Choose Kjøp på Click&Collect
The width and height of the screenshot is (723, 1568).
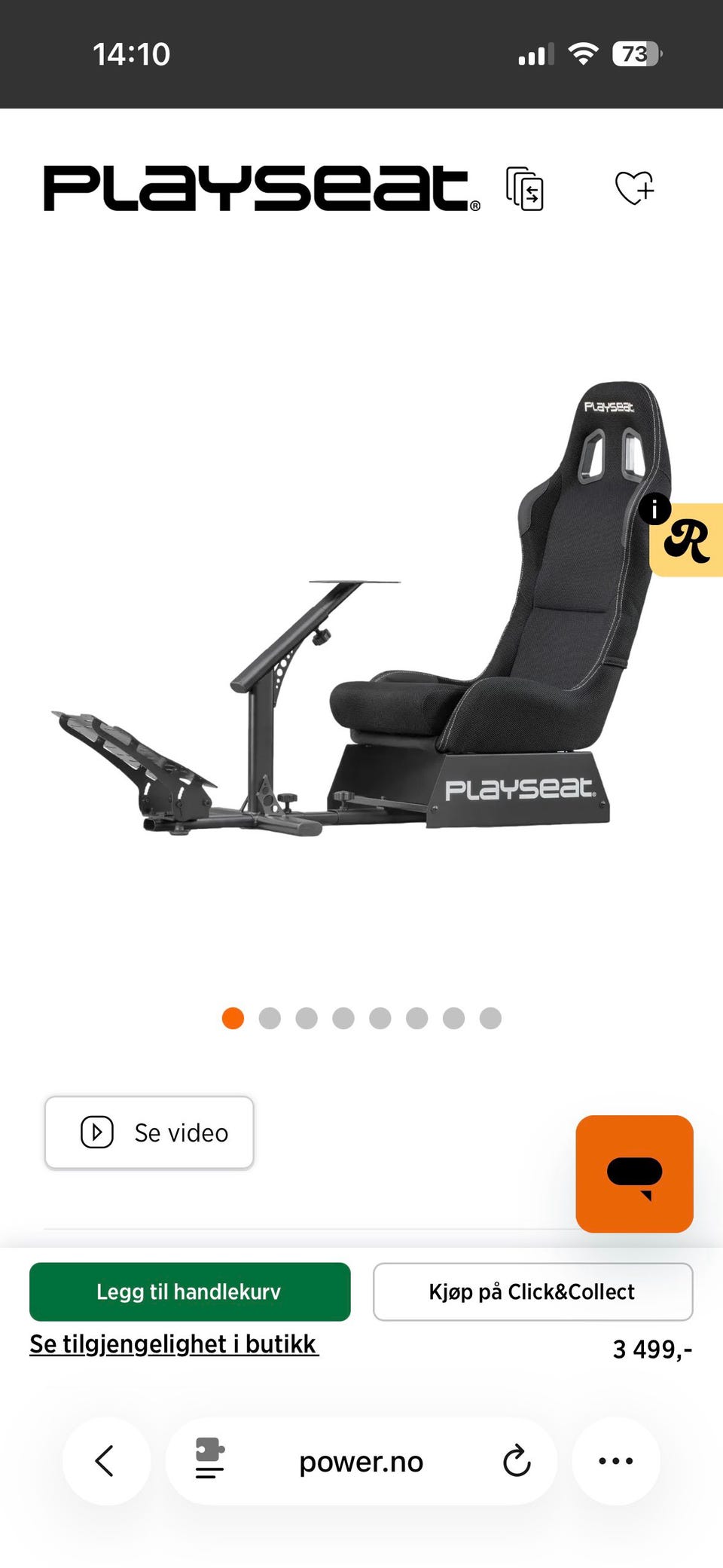pos(532,1291)
